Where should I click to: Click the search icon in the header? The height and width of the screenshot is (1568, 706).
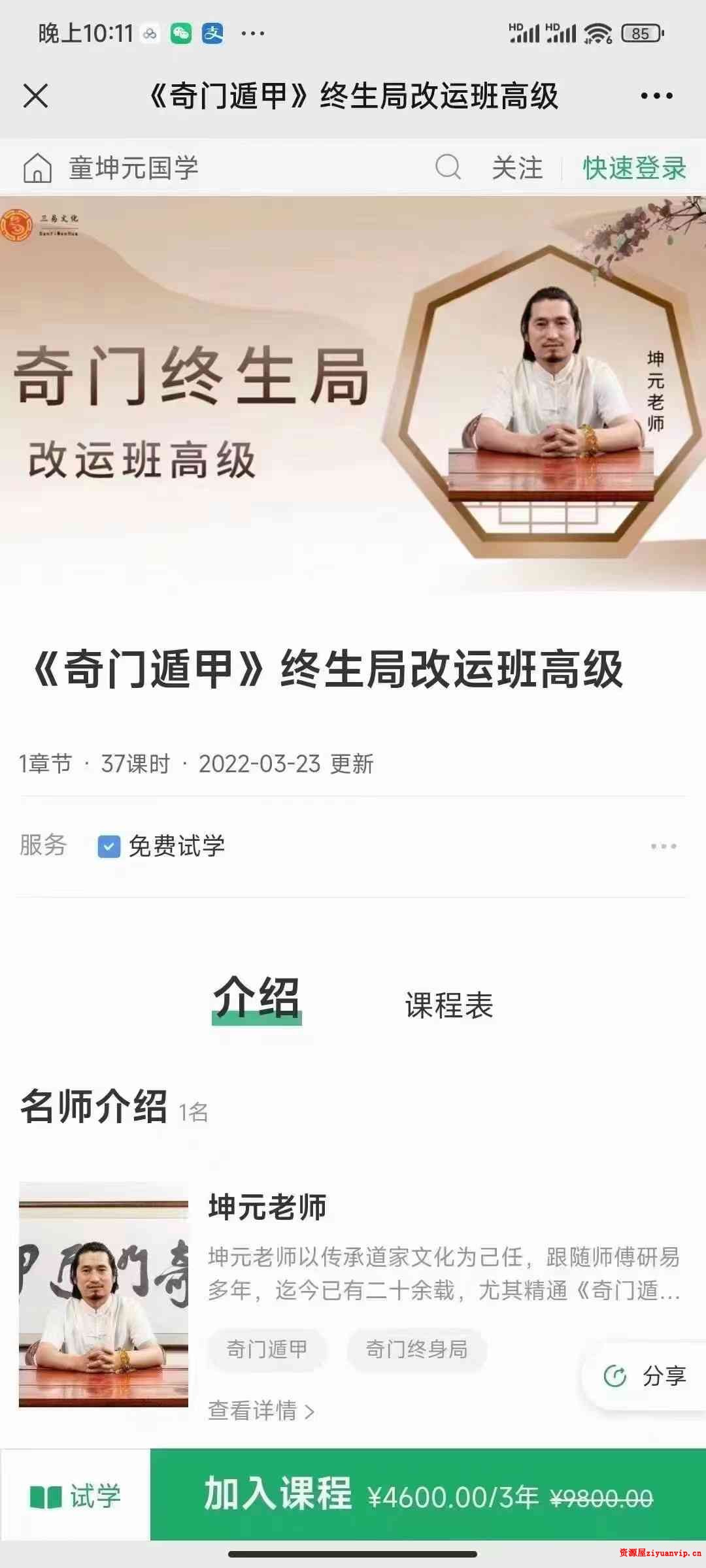pos(448,169)
